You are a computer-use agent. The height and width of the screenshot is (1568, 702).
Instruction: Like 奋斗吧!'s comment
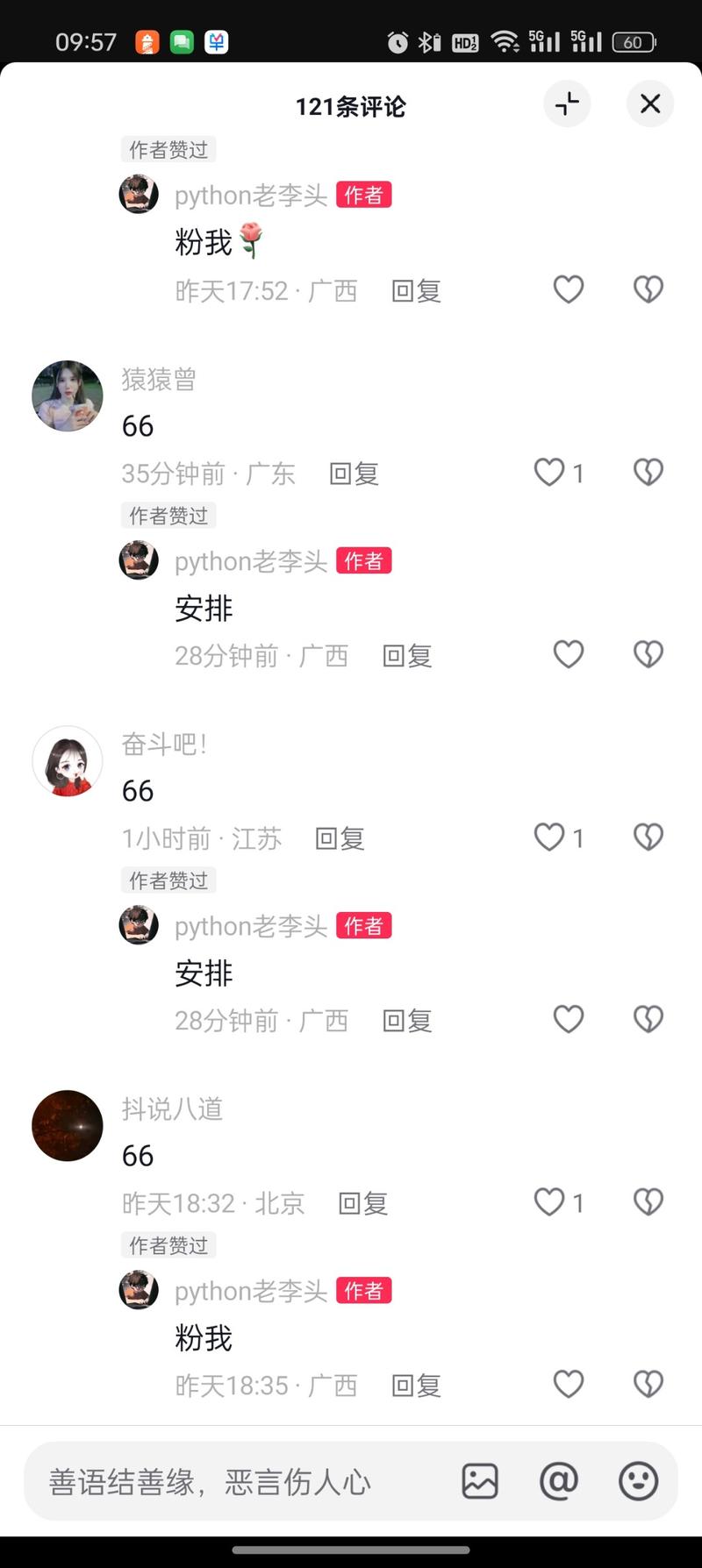click(550, 837)
